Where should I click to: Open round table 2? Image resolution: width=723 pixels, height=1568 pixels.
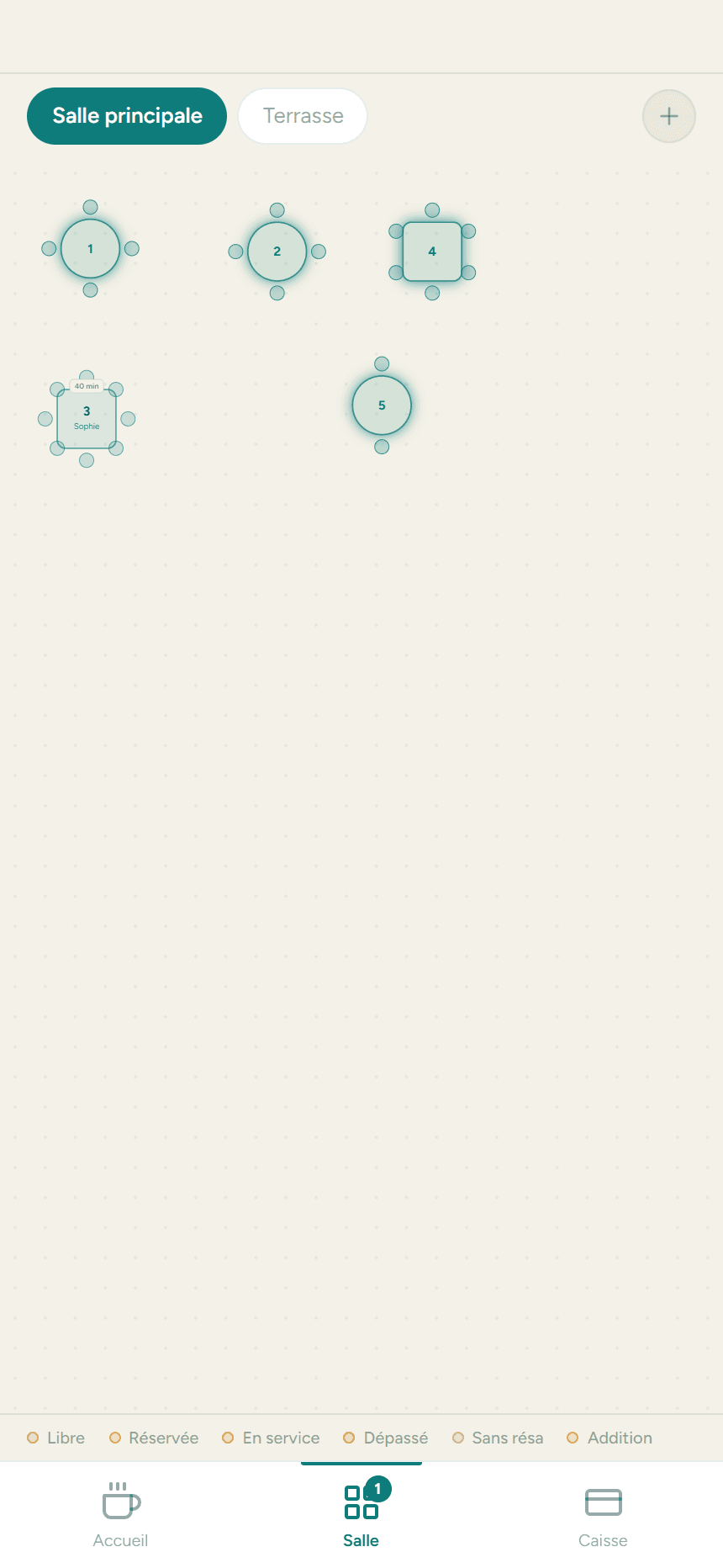click(x=277, y=252)
